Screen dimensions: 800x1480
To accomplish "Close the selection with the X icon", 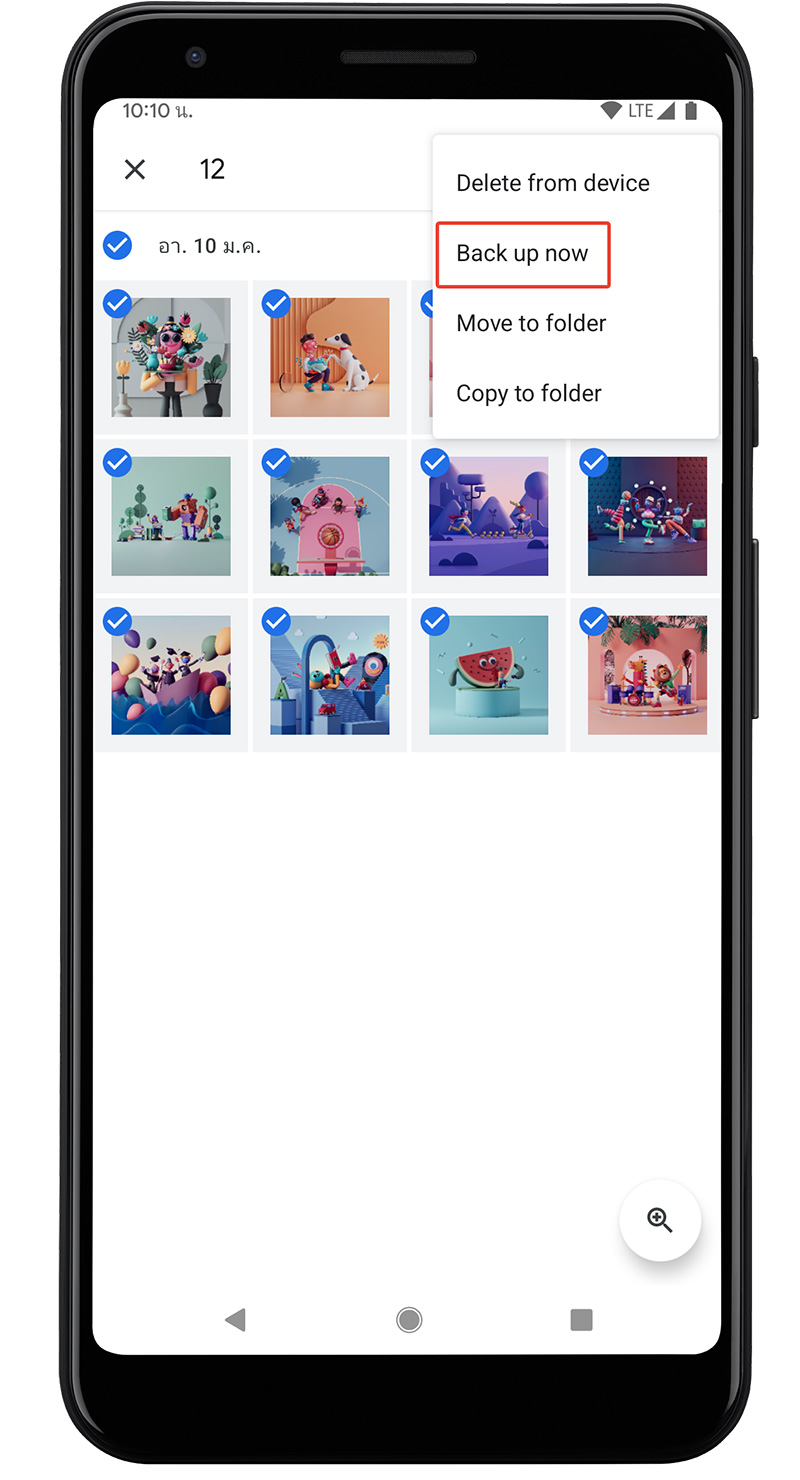I will (135, 169).
